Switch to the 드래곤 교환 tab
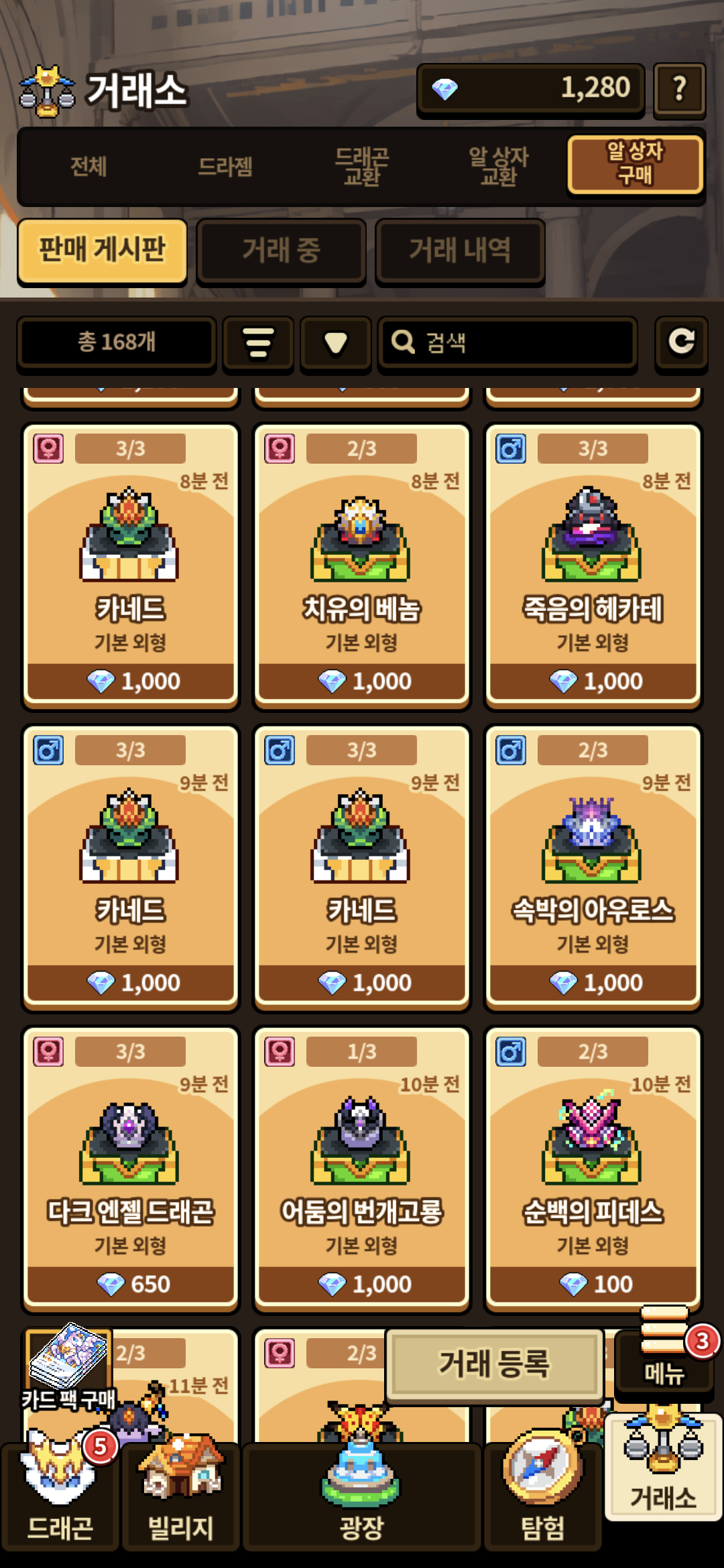Image resolution: width=724 pixels, height=1568 pixels. pyautogui.click(x=362, y=166)
